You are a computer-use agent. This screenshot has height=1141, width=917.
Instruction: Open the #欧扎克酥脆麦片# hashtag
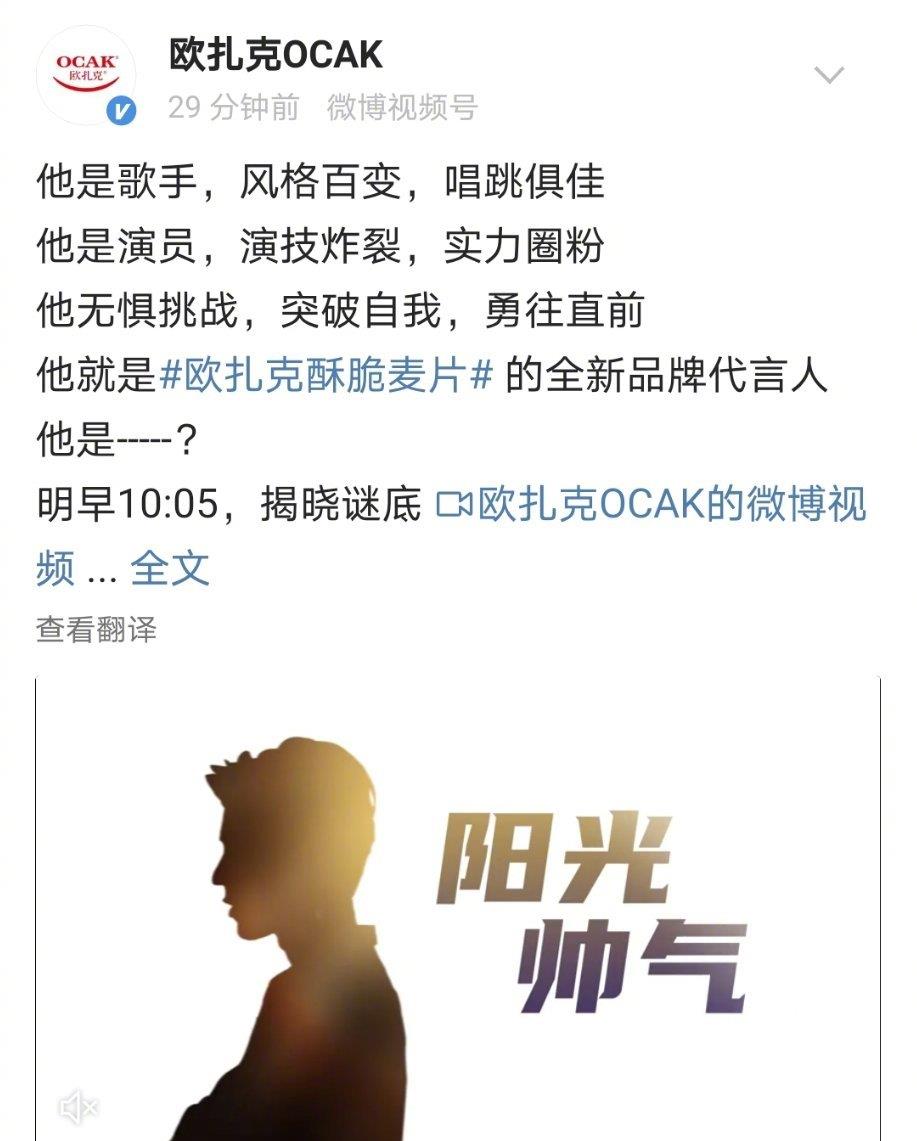pos(327,376)
